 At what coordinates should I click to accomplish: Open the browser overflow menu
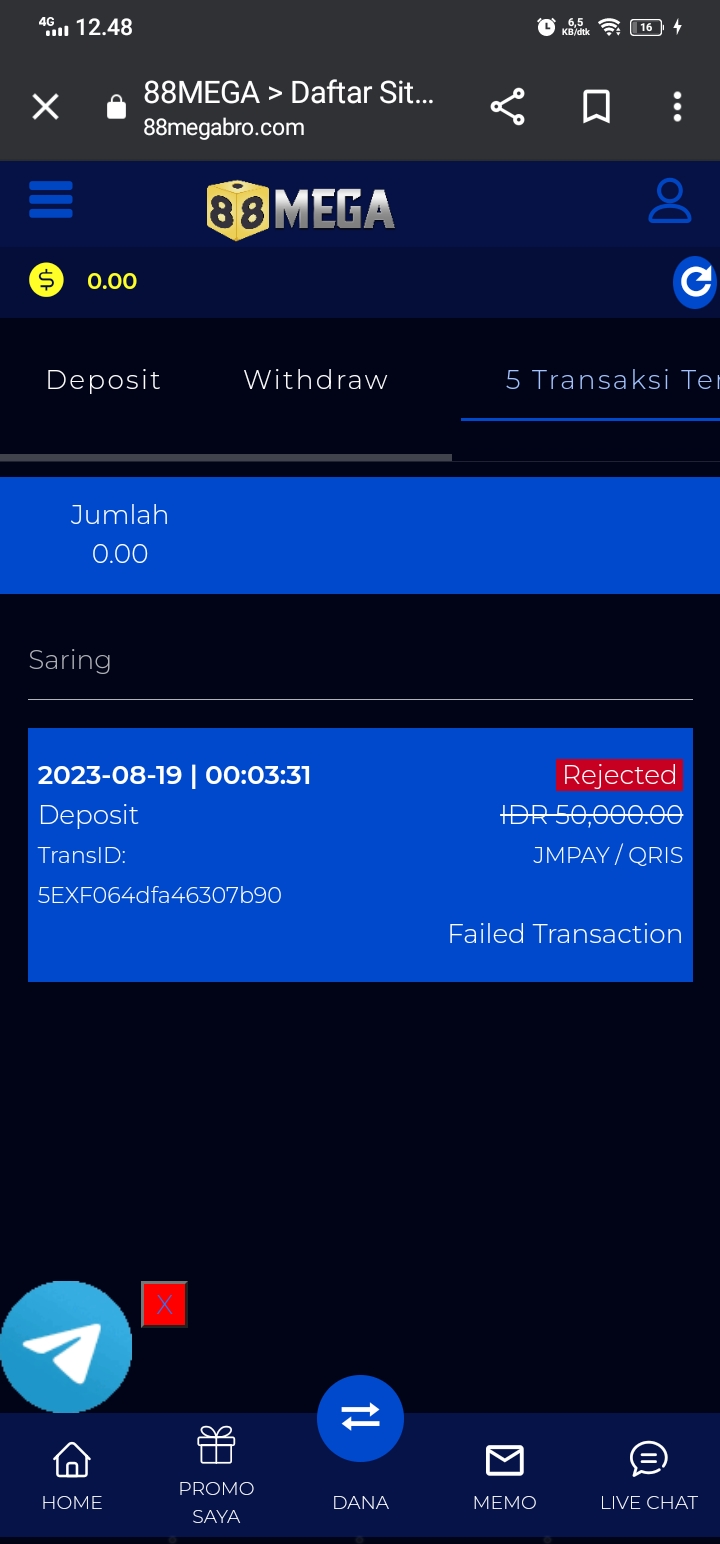pos(677,107)
